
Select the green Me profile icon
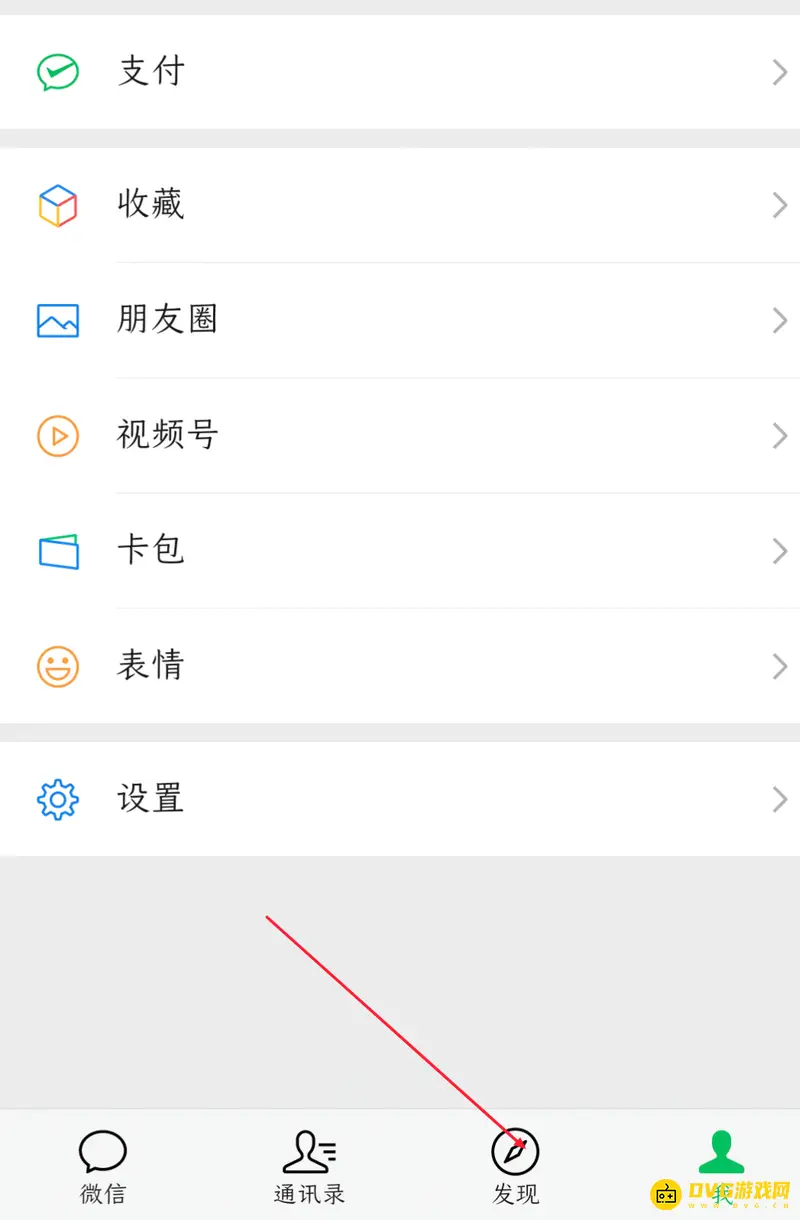(x=720, y=1150)
